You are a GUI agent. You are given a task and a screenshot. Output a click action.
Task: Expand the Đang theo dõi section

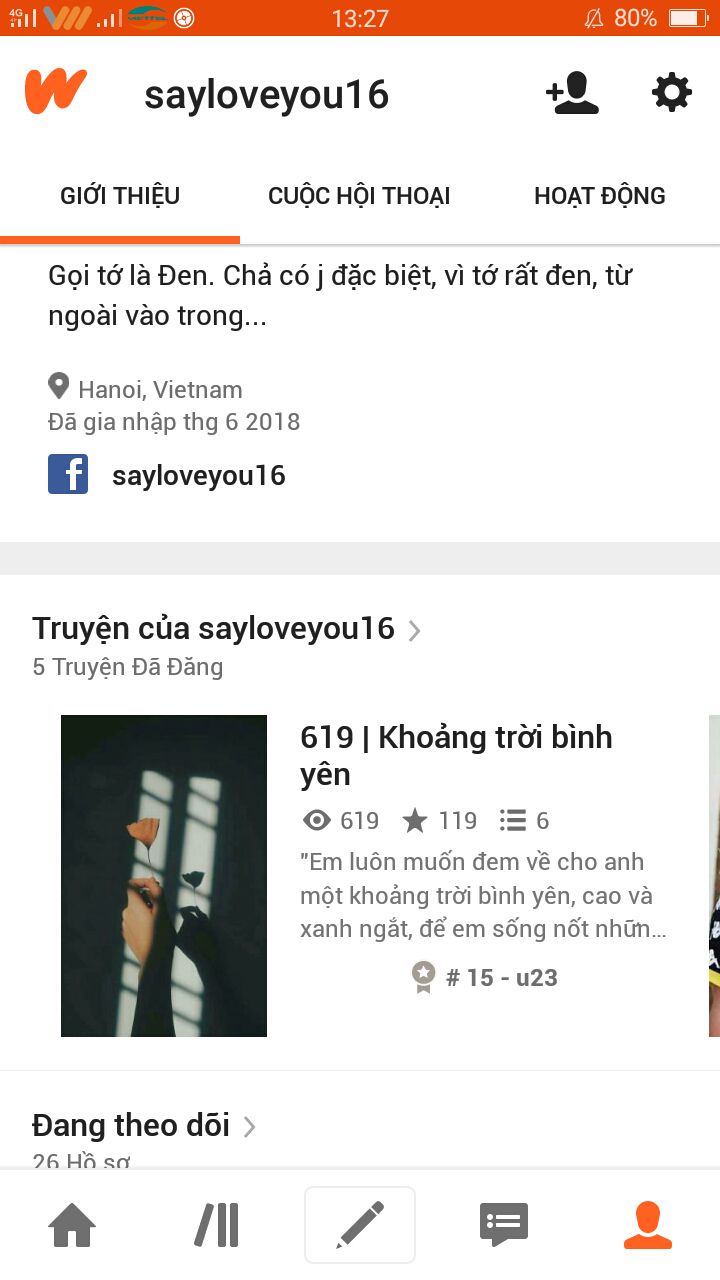point(145,1125)
